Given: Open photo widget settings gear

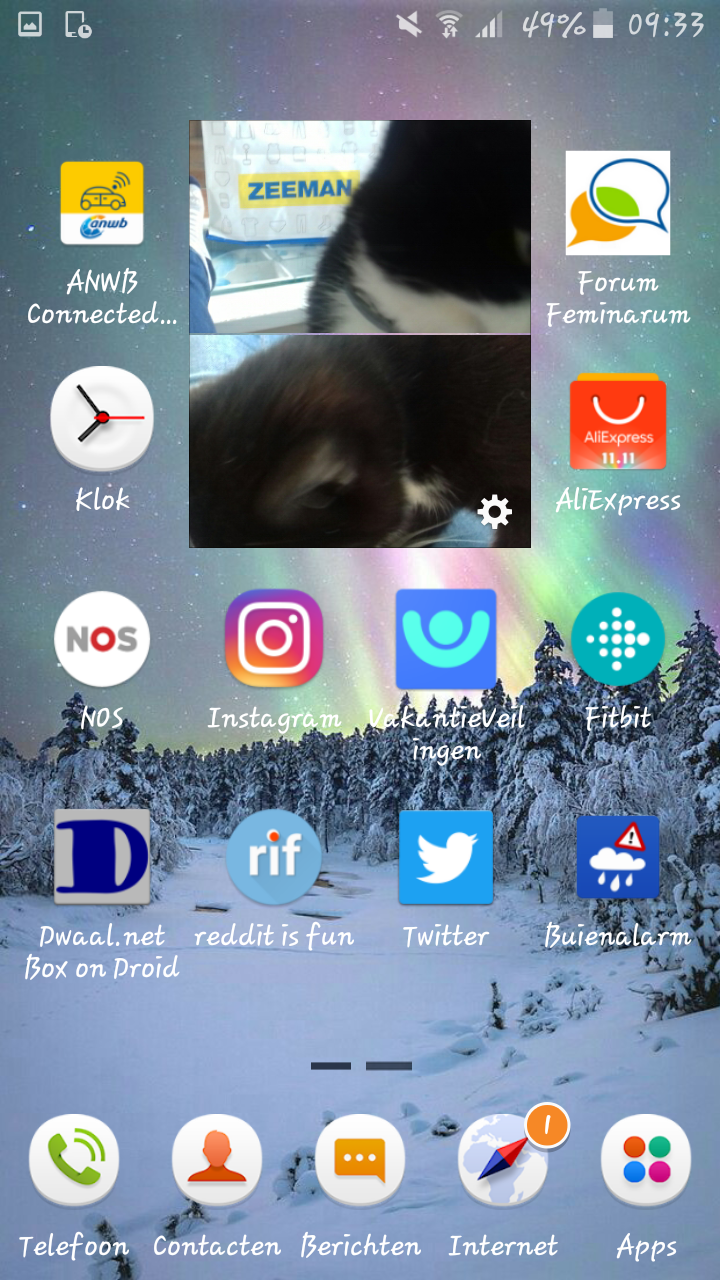Looking at the screenshot, I should point(494,513).
